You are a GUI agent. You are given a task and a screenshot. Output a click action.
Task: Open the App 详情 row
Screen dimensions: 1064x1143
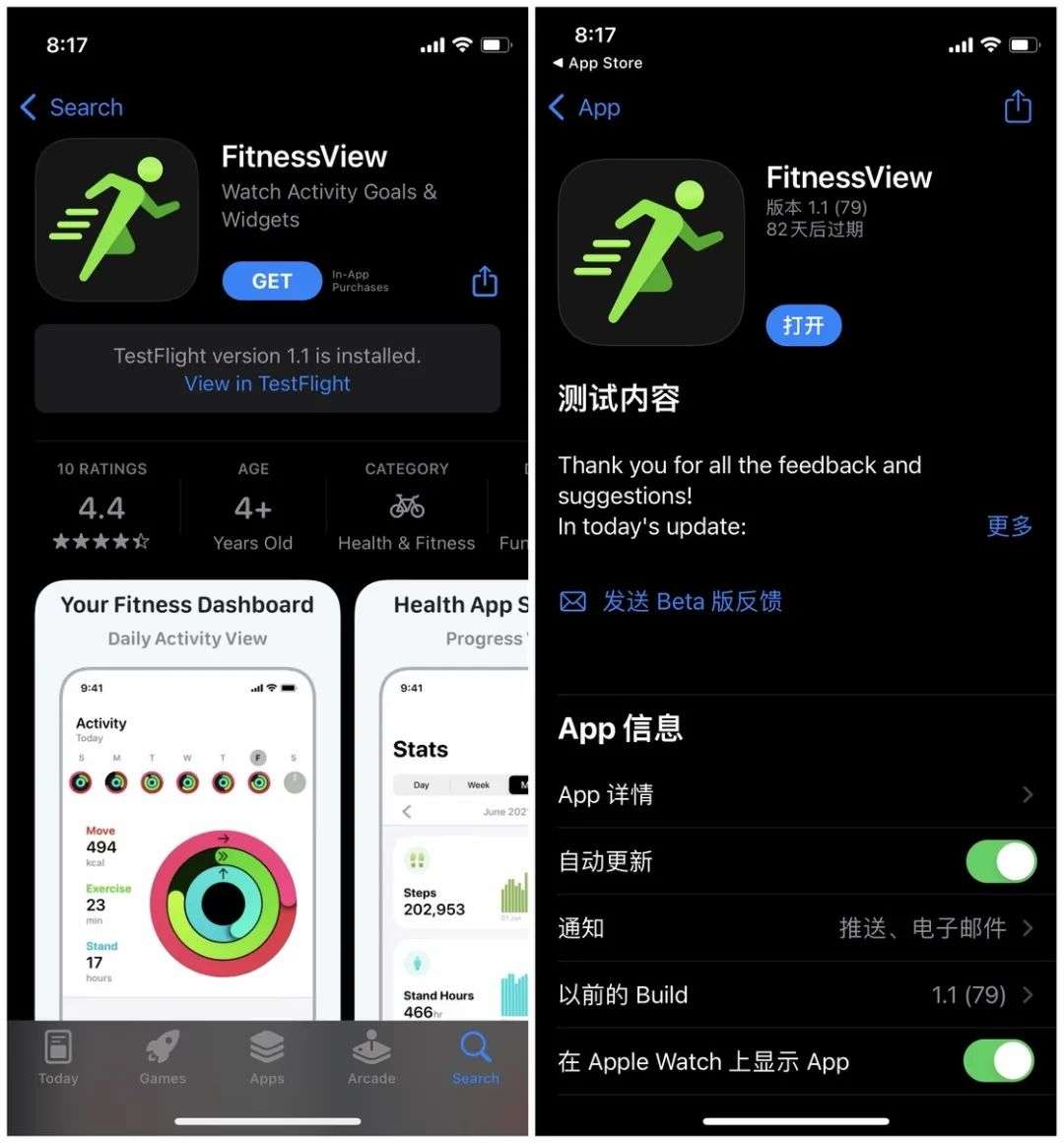pos(795,794)
